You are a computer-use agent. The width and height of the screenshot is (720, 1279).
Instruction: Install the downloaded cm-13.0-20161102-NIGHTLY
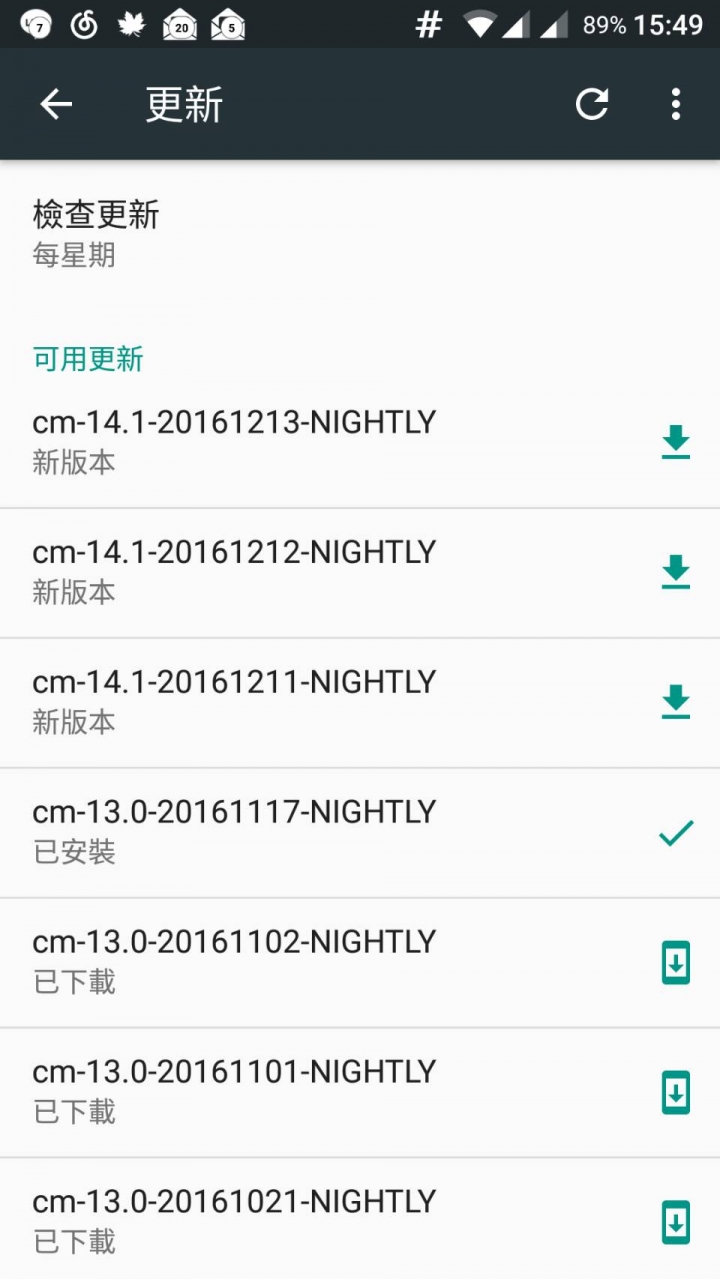676,962
